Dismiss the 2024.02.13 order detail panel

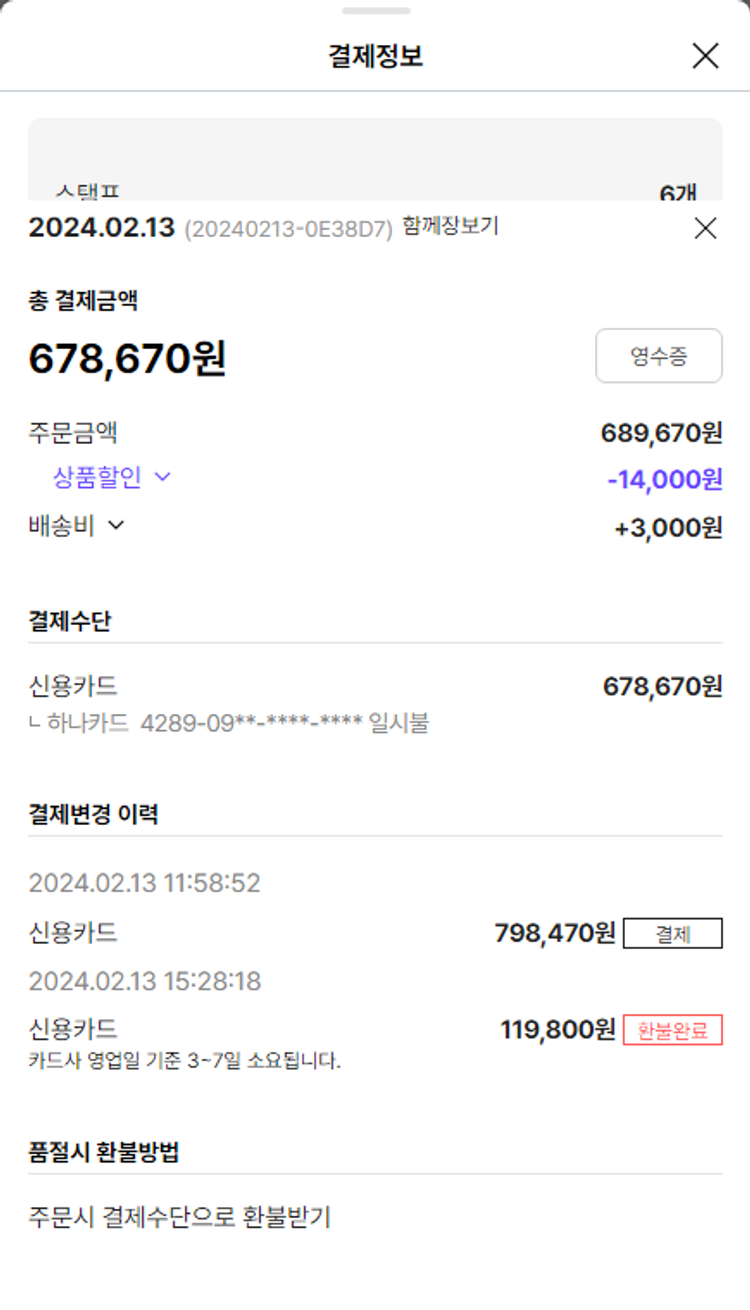point(705,229)
